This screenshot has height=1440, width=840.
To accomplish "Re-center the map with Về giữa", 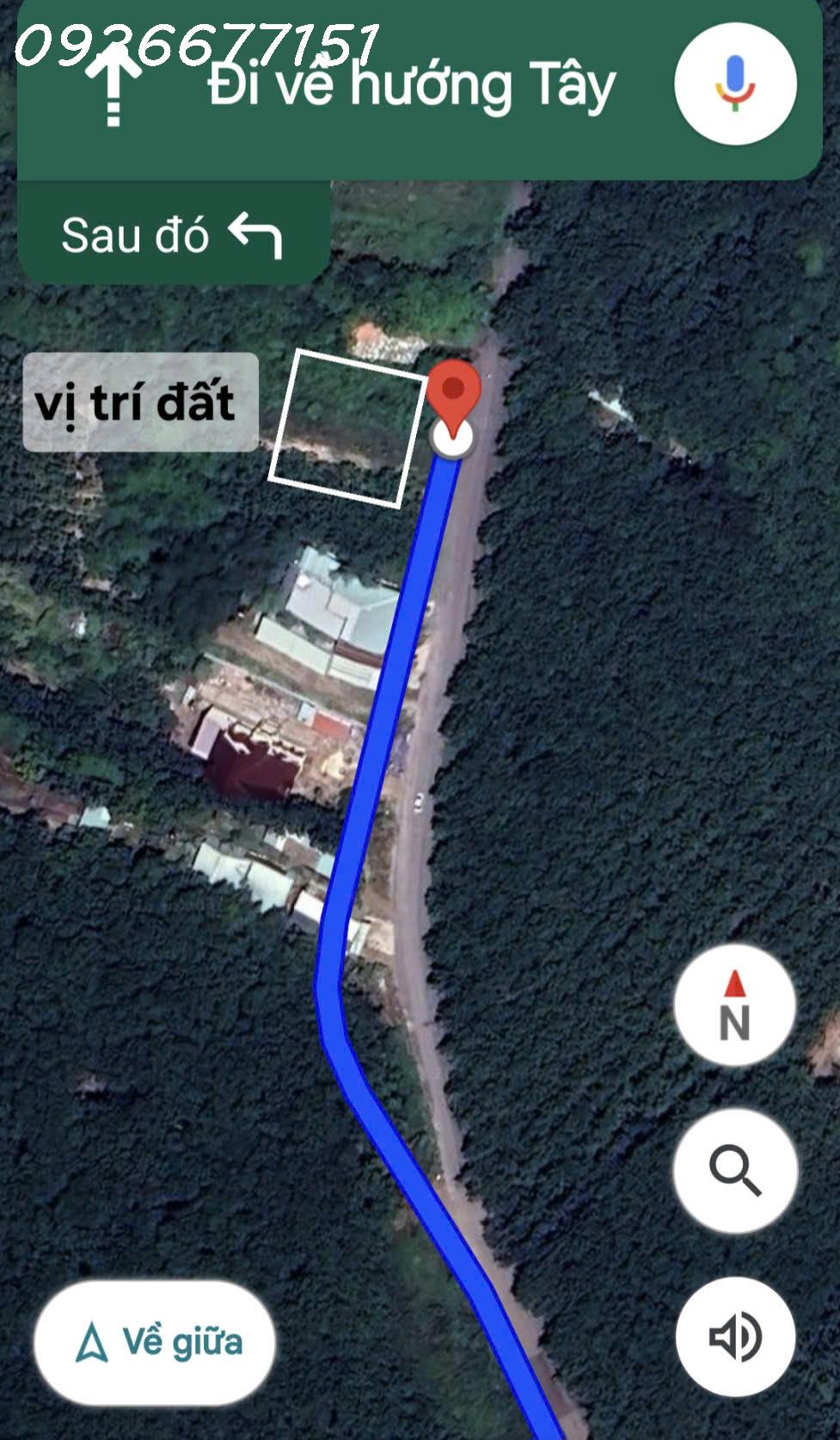I will pos(155,1342).
